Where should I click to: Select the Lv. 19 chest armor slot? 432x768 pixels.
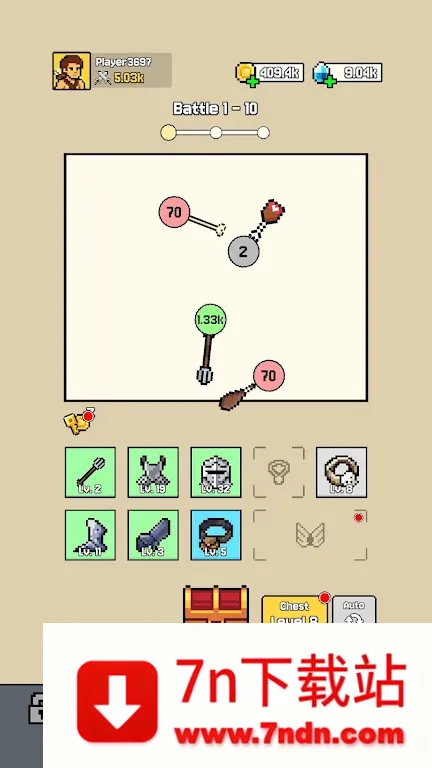(153, 472)
